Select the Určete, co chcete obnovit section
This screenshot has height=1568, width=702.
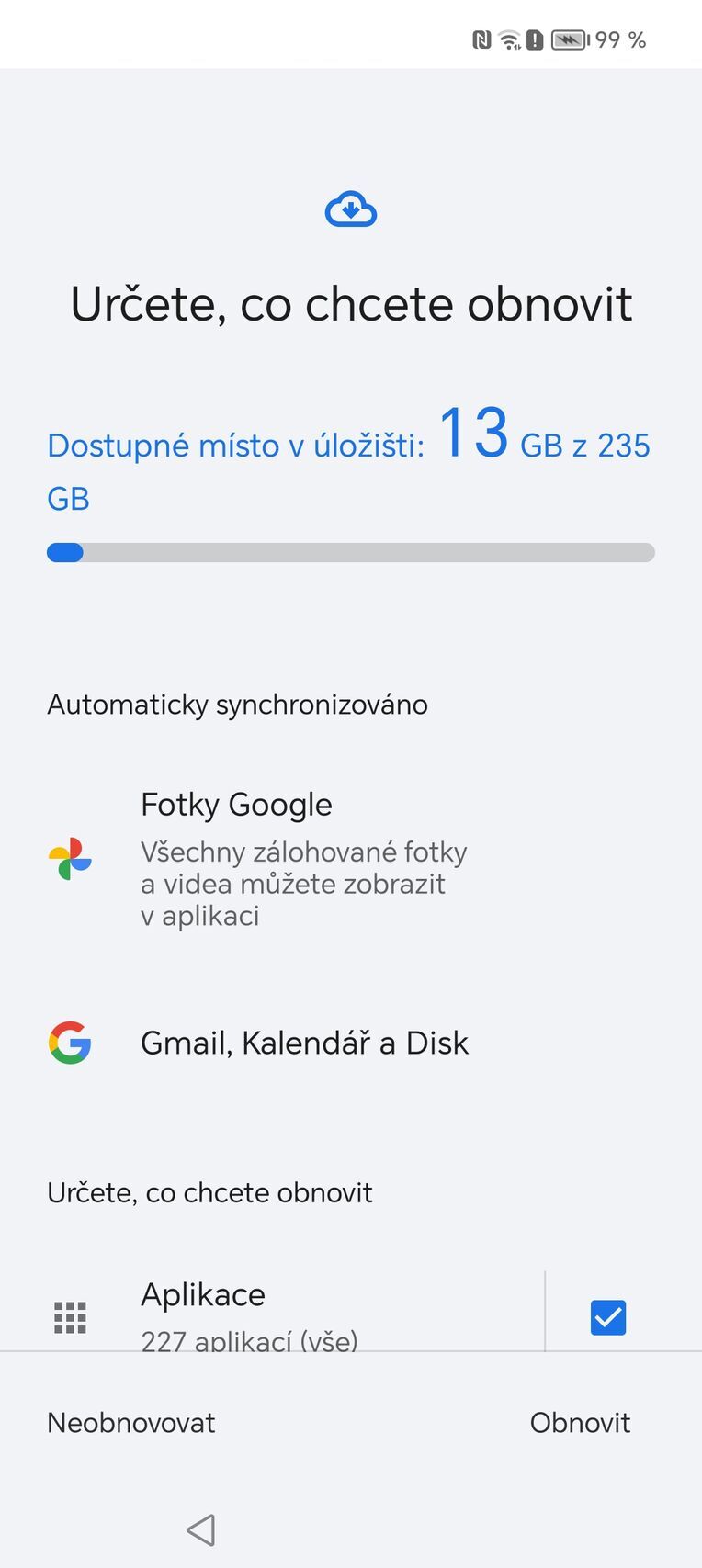(x=209, y=1191)
